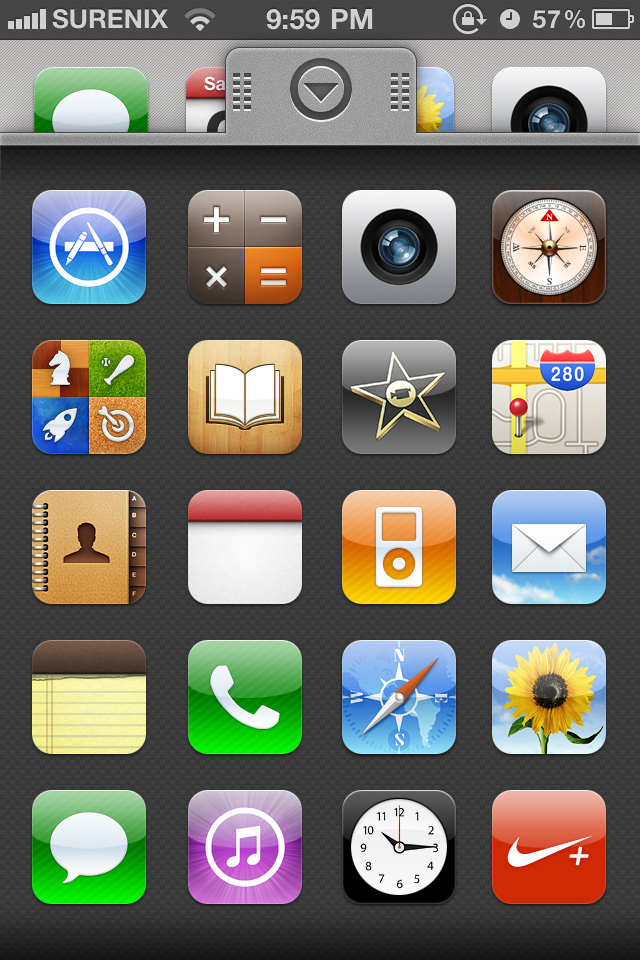Open the yellow Notes pad
The width and height of the screenshot is (640, 960).
tap(89, 697)
